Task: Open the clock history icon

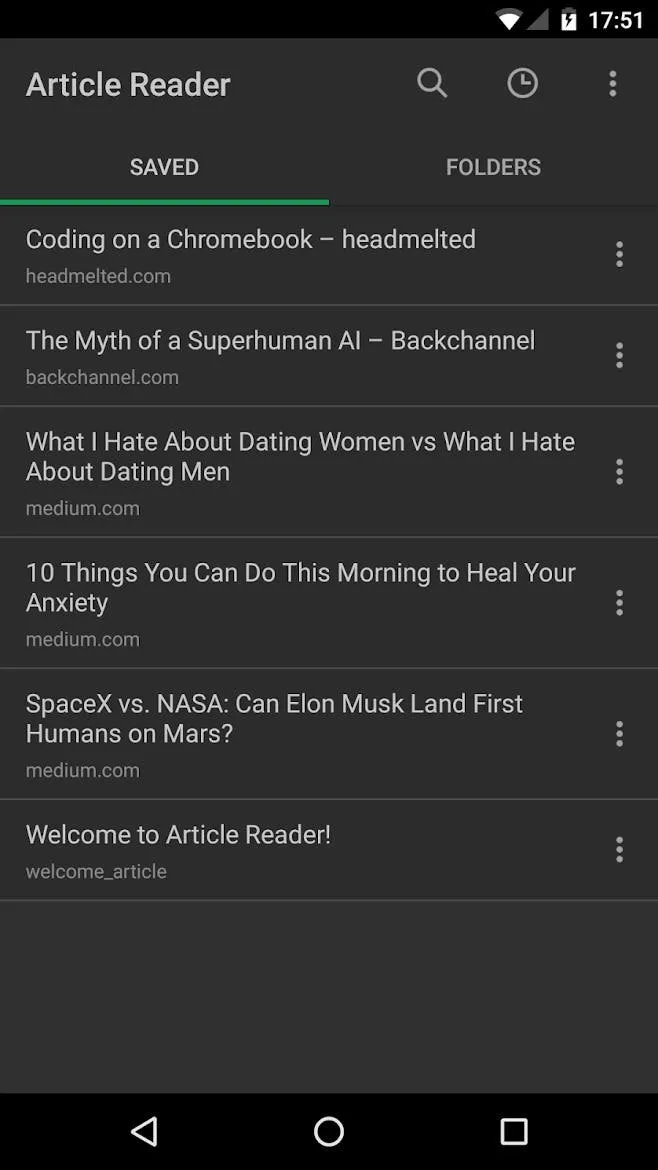Action: [522, 83]
